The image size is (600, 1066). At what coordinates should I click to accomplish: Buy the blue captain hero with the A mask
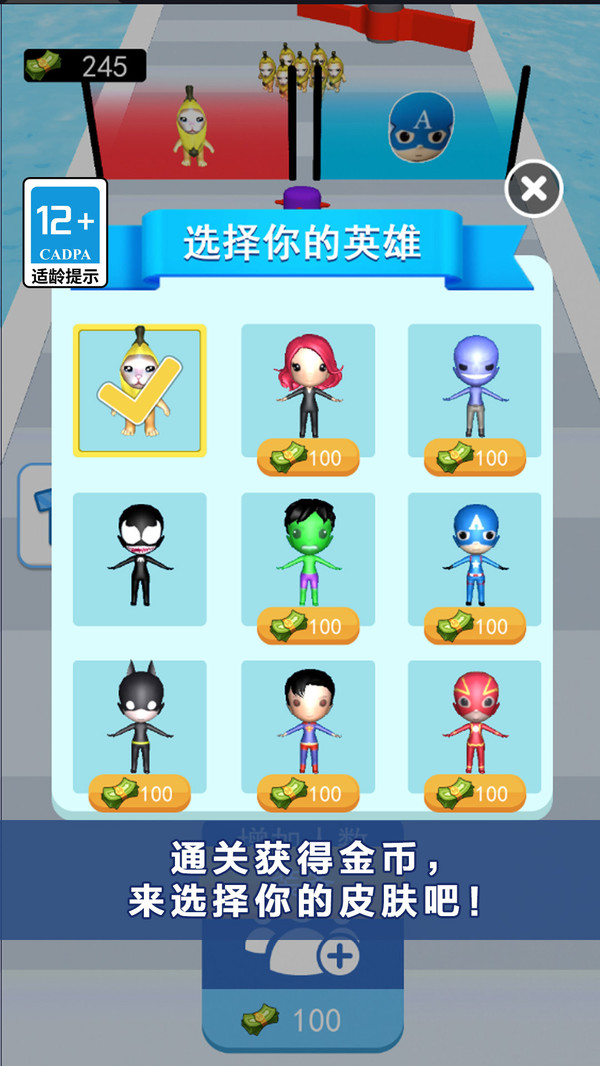[x=474, y=625]
